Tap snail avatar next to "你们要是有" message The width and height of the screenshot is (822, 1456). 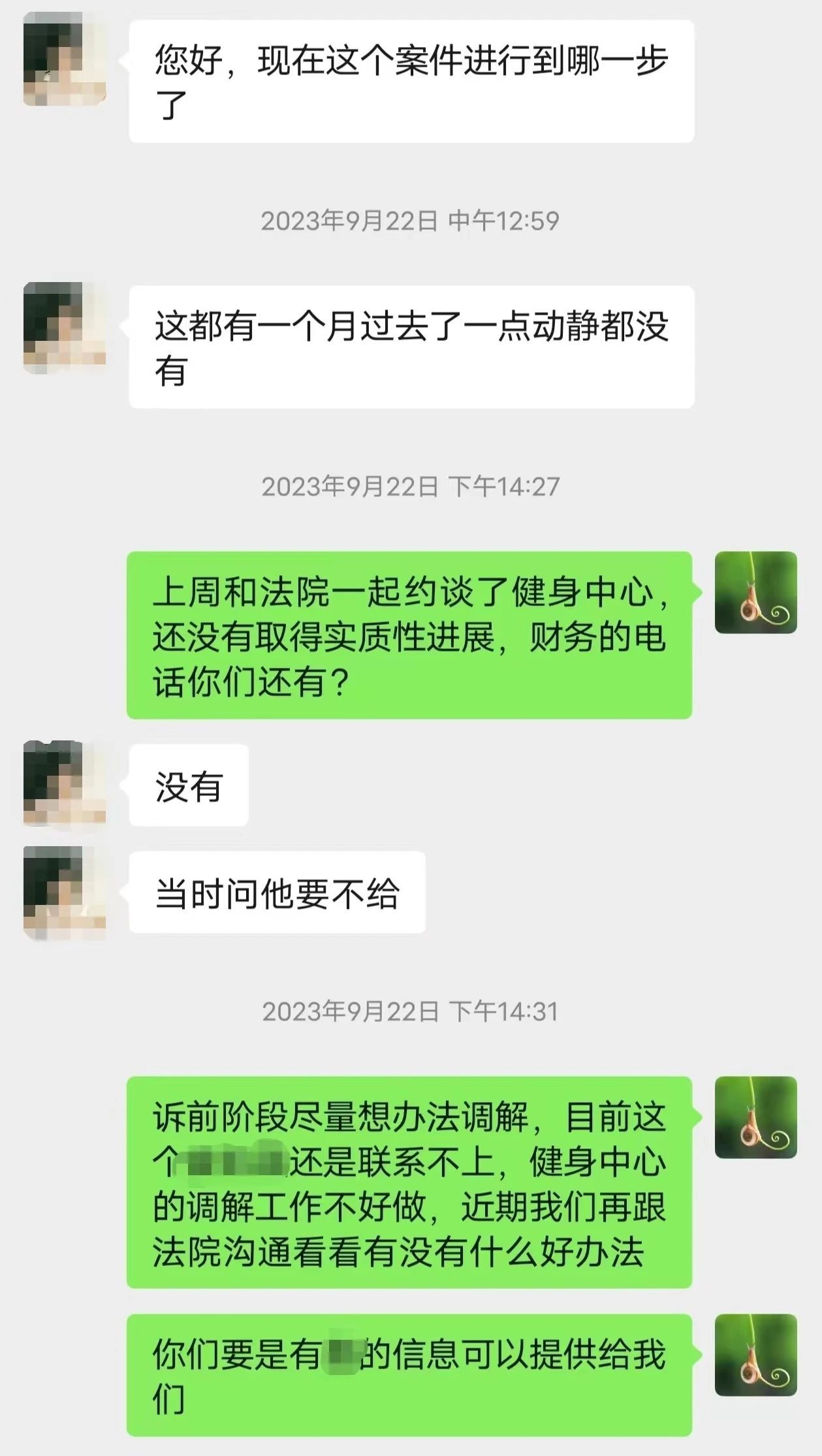tap(755, 1355)
